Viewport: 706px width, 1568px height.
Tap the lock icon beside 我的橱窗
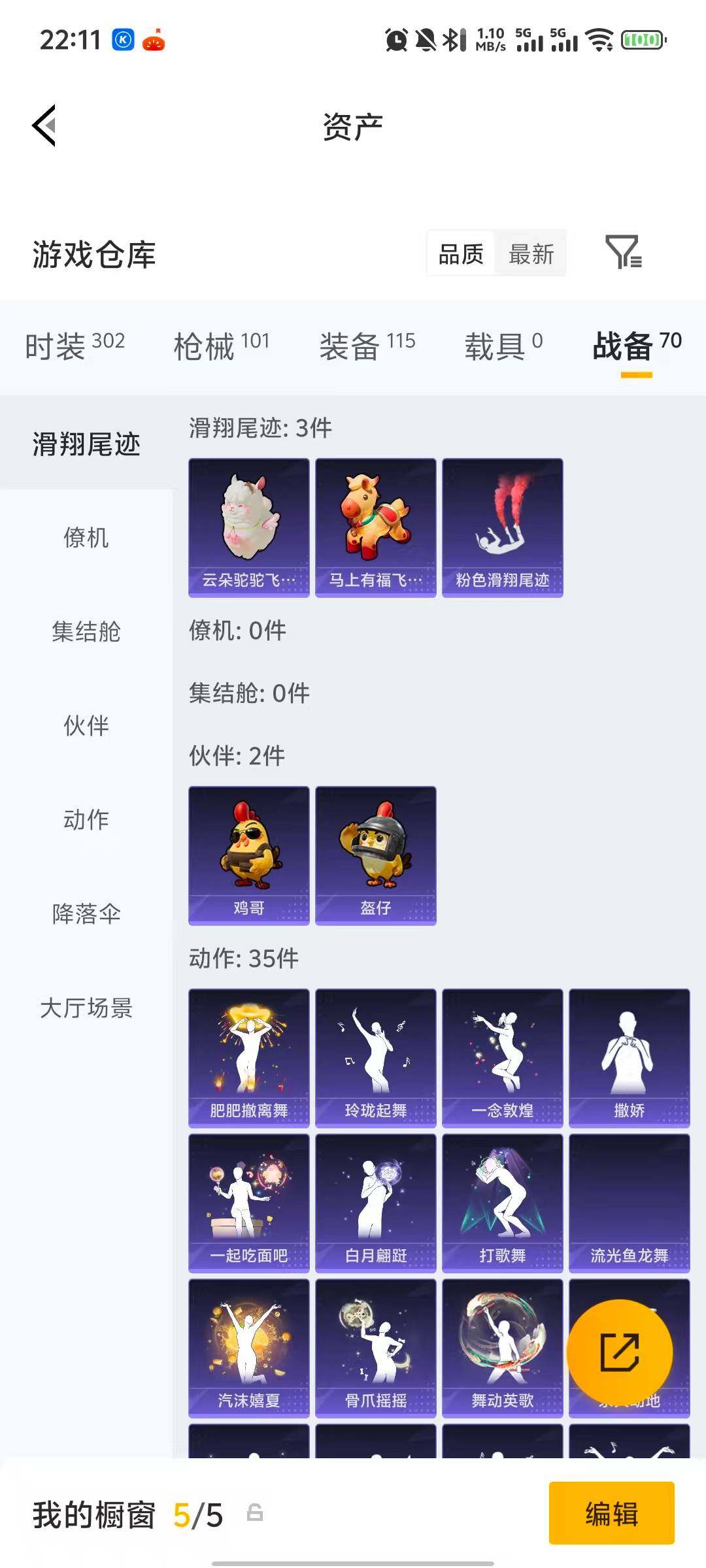pyautogui.click(x=255, y=1514)
